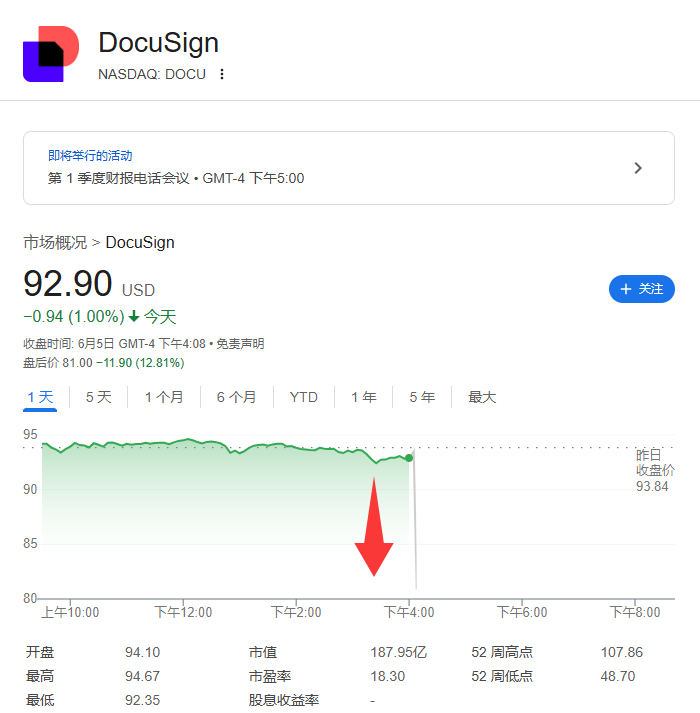Switch chart to 1 个月 range

pos(164,397)
